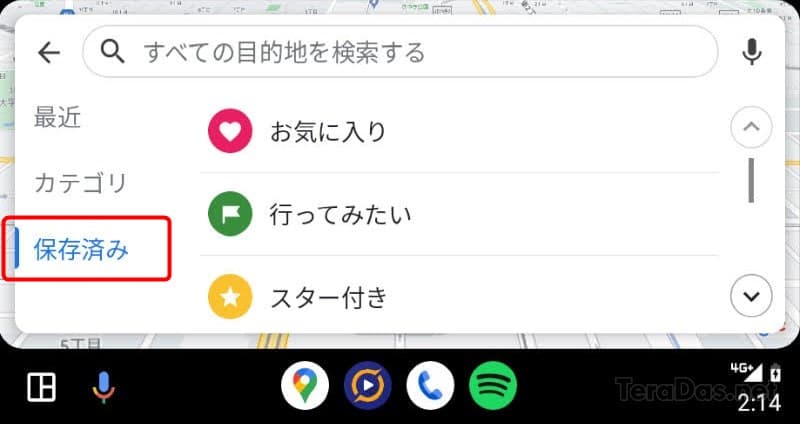Launch Spotify from the dock
Screen dimensions: 800x424
click(492, 387)
